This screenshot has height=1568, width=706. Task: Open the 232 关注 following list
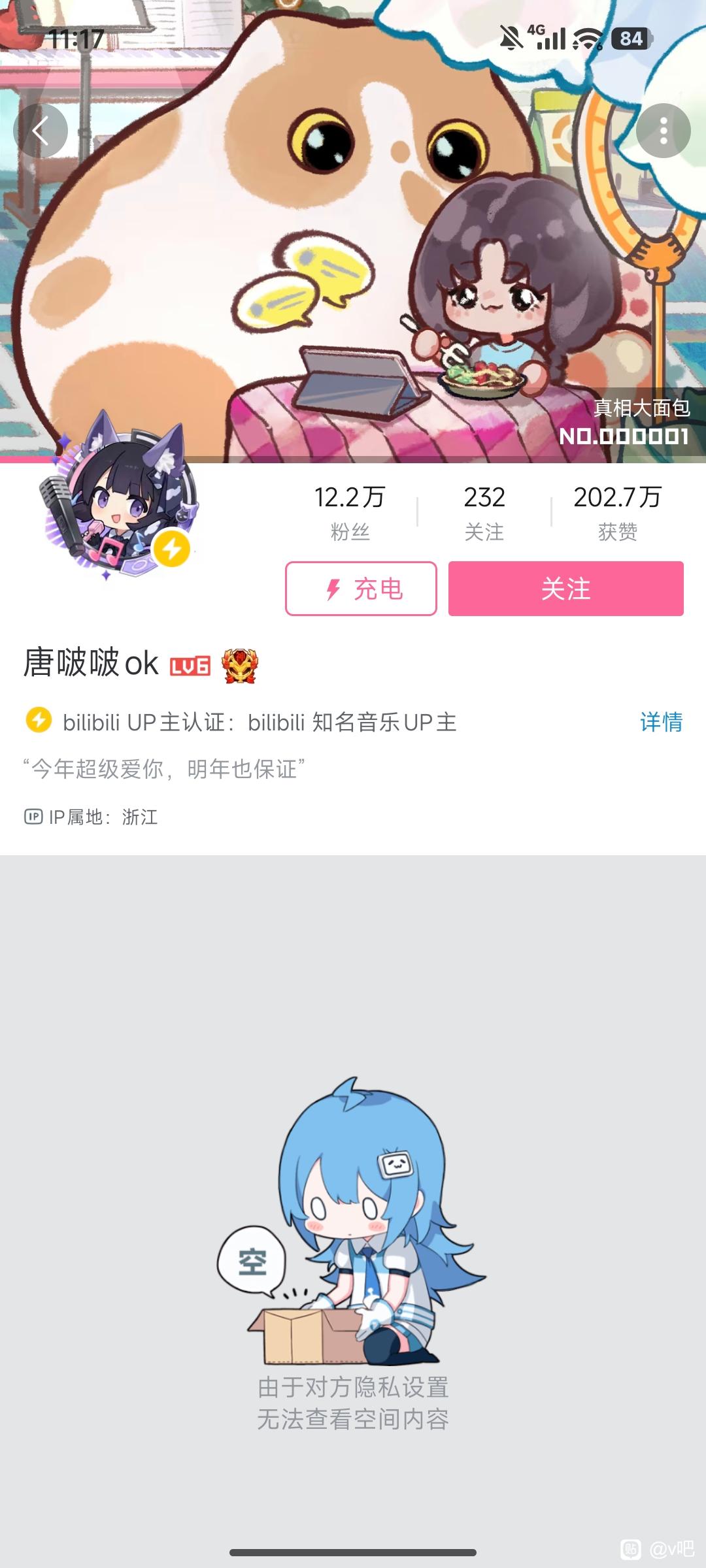pyautogui.click(x=484, y=512)
